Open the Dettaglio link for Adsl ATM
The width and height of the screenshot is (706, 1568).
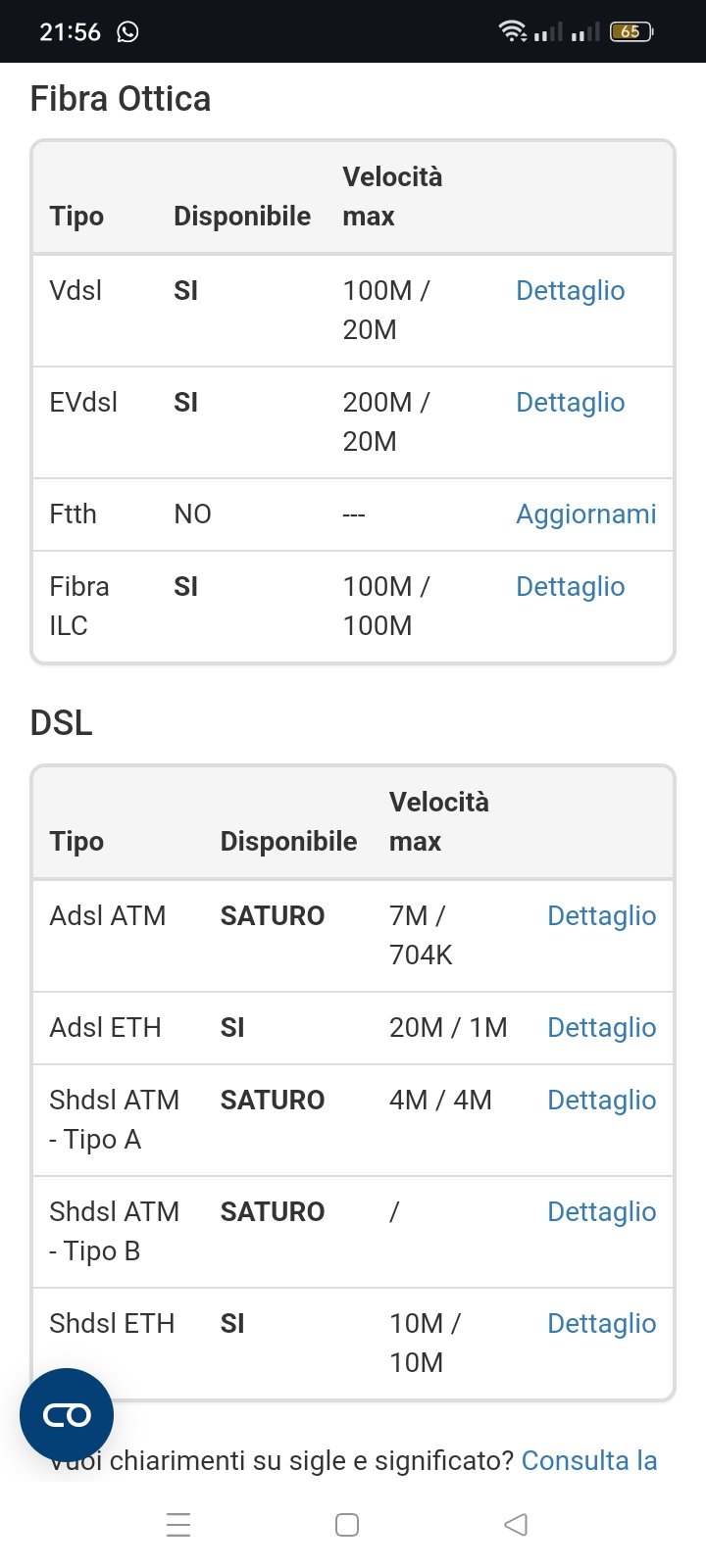[602, 916]
